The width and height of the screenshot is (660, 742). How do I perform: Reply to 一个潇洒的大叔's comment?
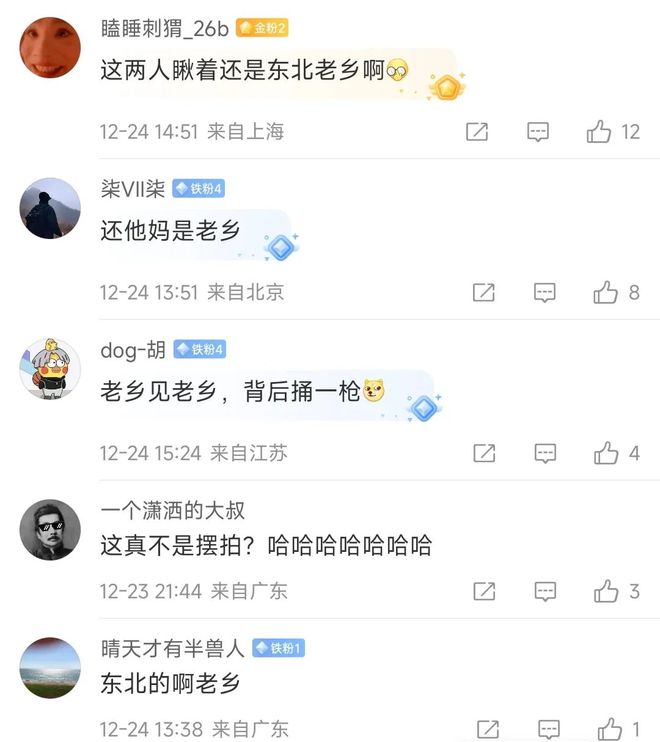(x=544, y=591)
